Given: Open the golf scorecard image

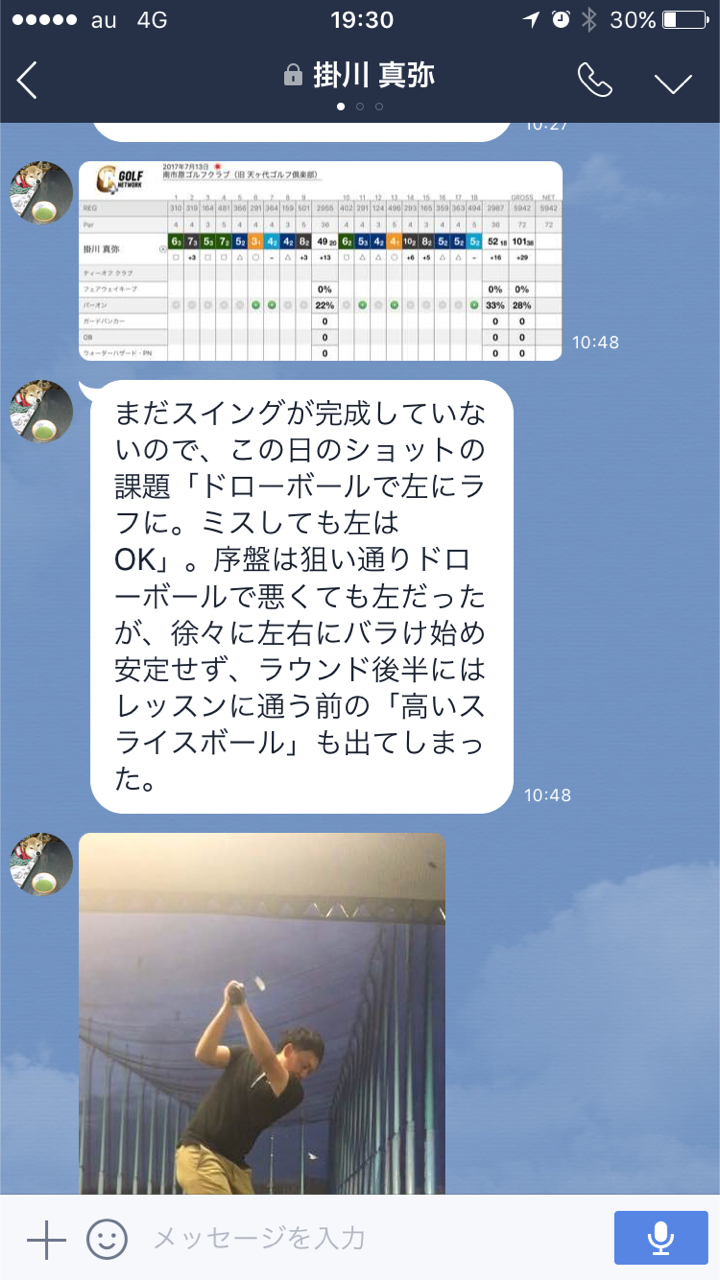Looking at the screenshot, I should (x=320, y=260).
